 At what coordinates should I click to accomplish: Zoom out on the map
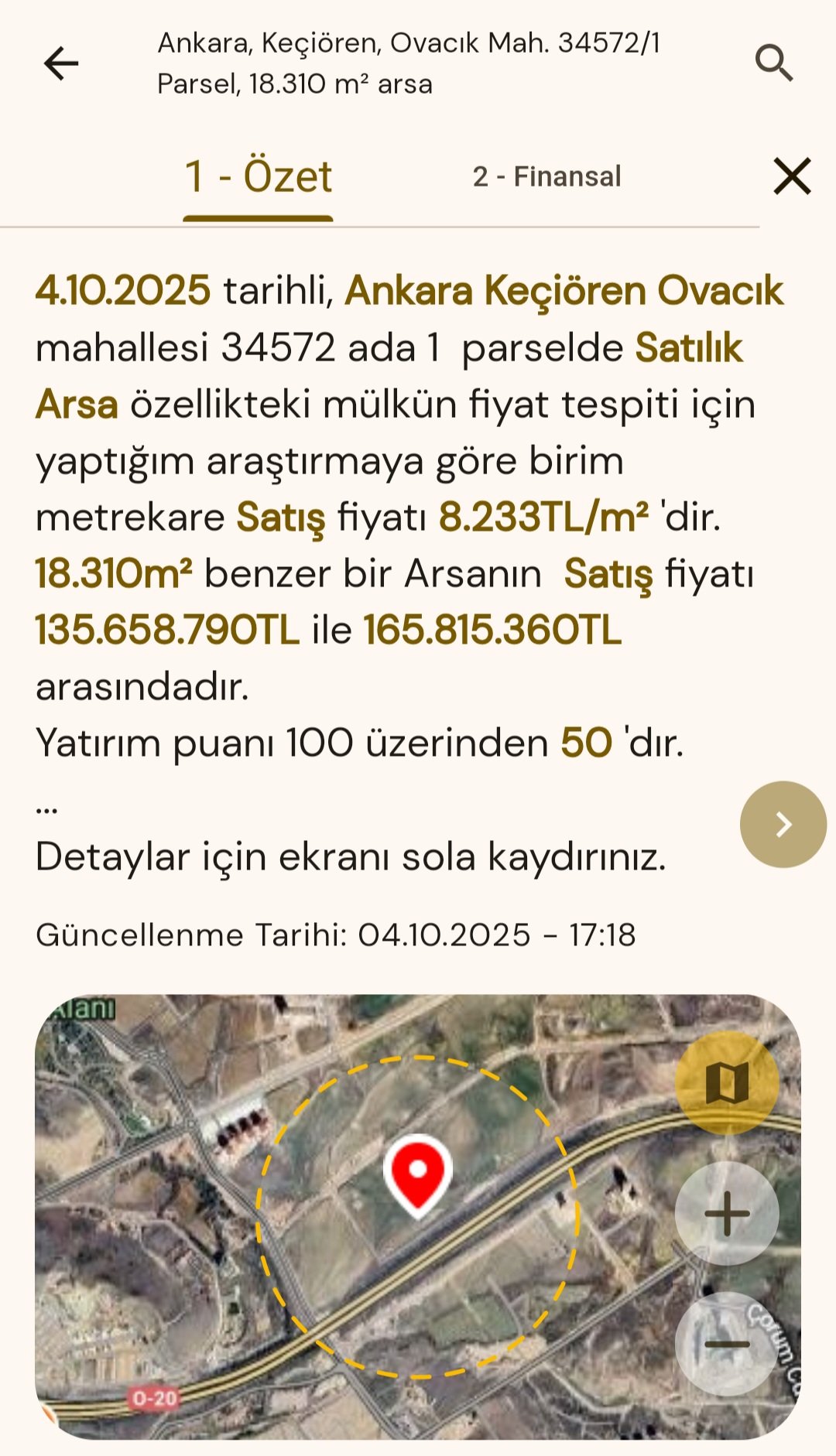click(x=727, y=1344)
